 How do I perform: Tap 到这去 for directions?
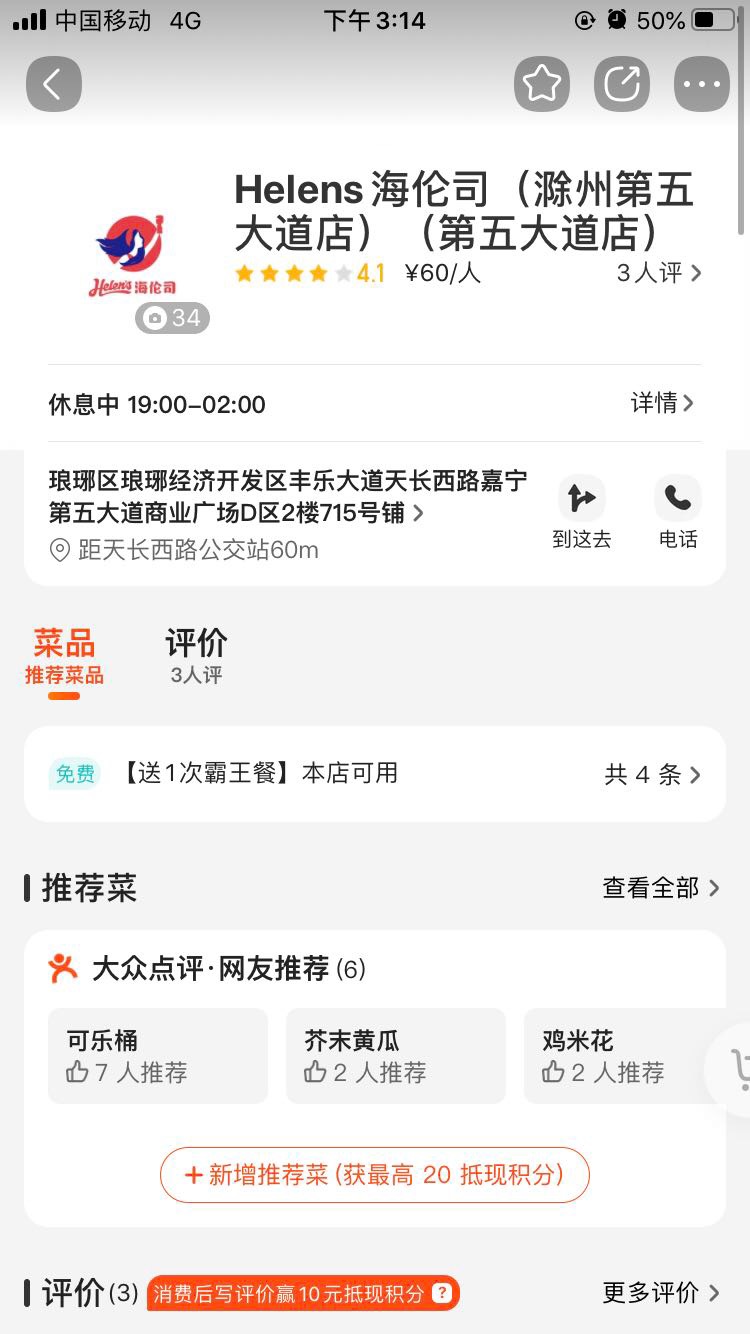click(x=581, y=513)
